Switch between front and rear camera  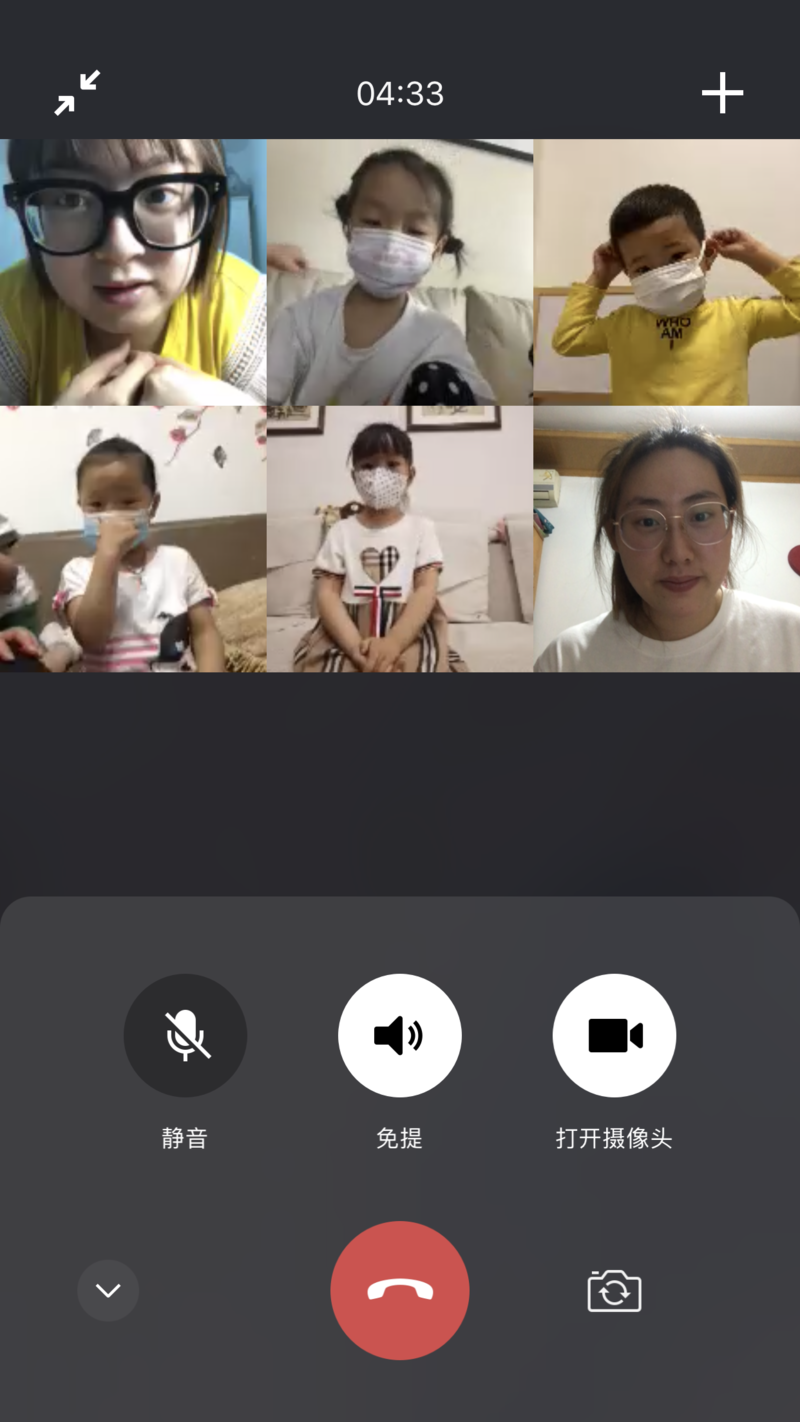point(614,1290)
